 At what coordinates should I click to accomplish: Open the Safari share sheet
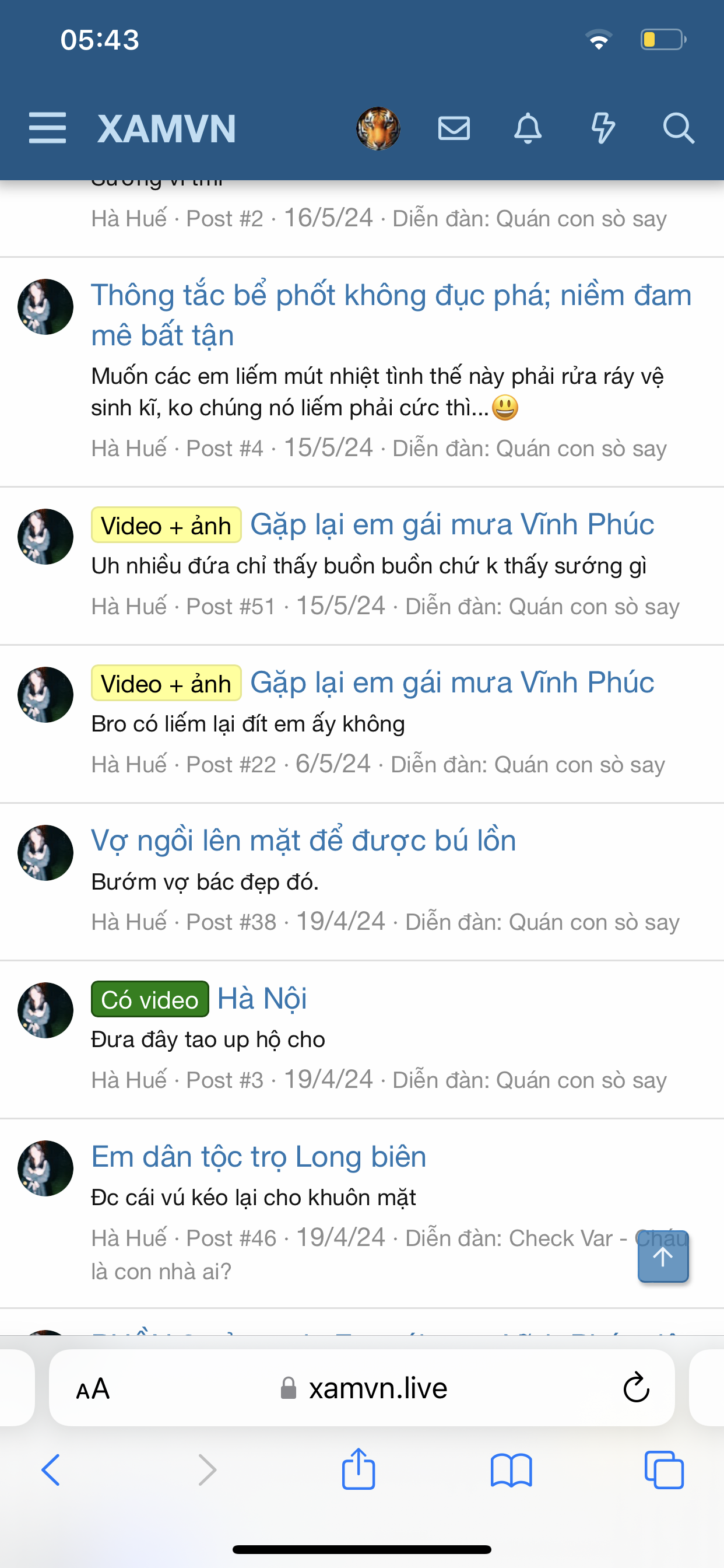(359, 1470)
